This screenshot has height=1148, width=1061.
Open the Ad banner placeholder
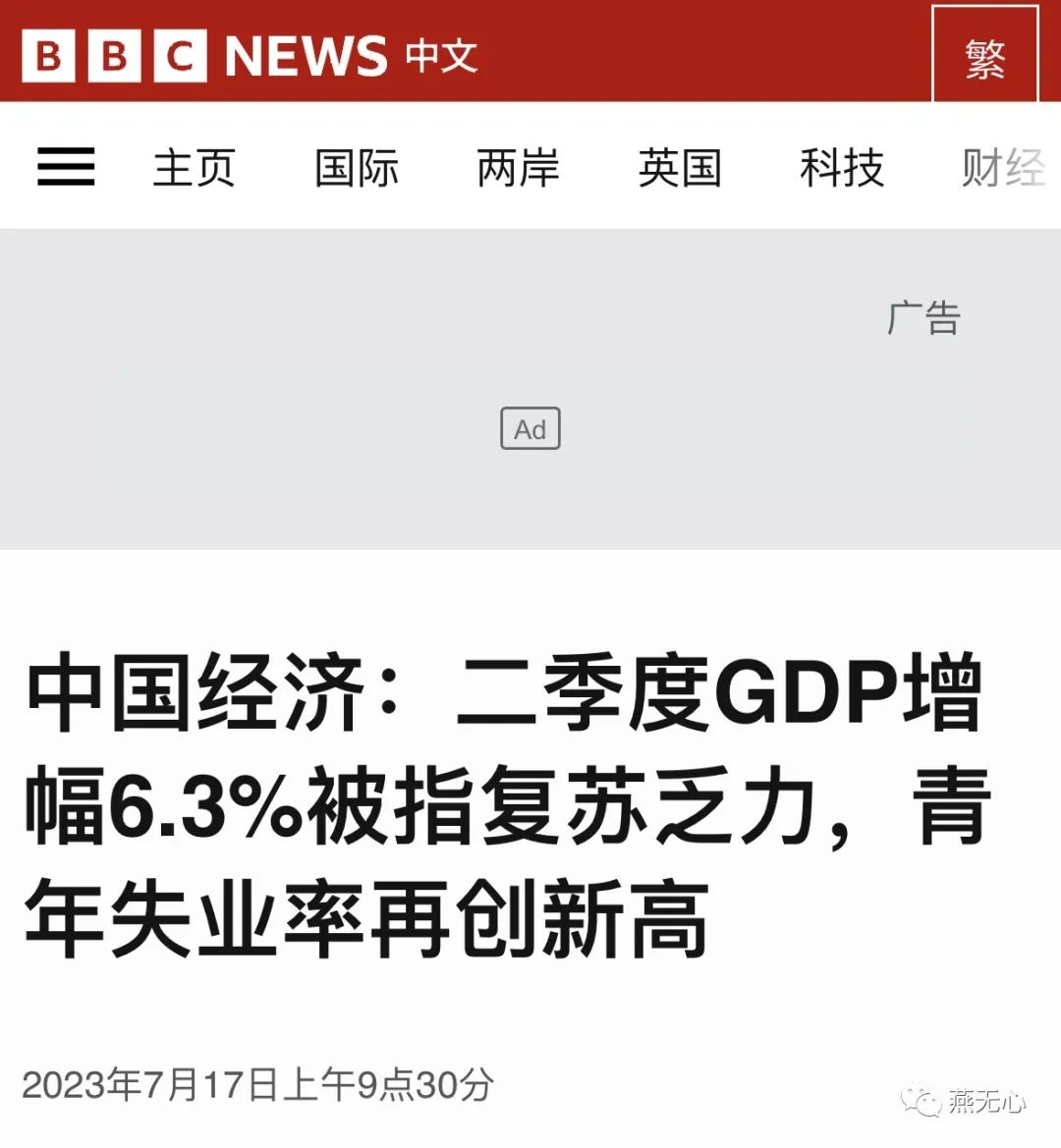click(x=530, y=429)
